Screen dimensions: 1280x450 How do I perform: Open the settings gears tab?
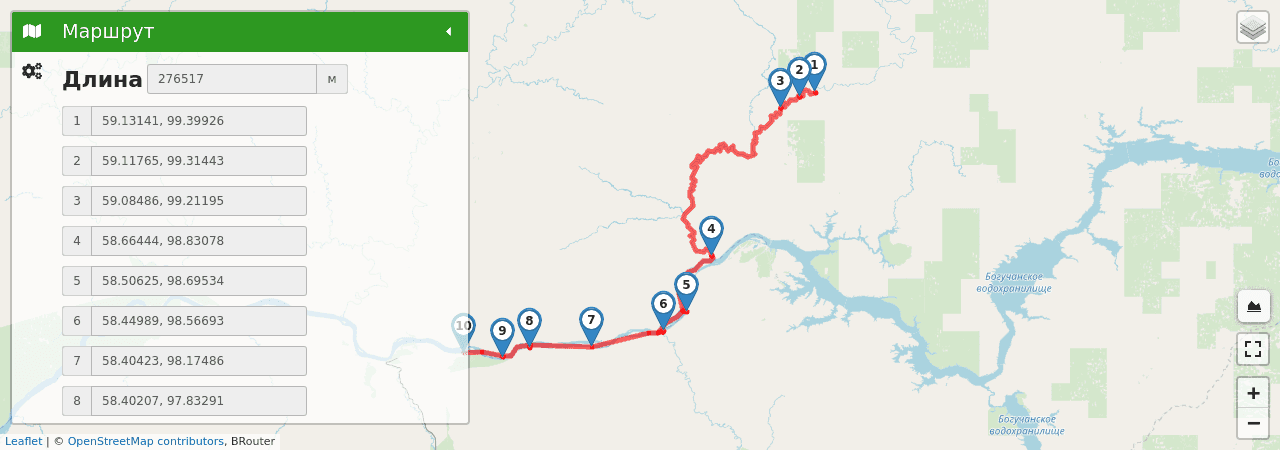pos(32,71)
